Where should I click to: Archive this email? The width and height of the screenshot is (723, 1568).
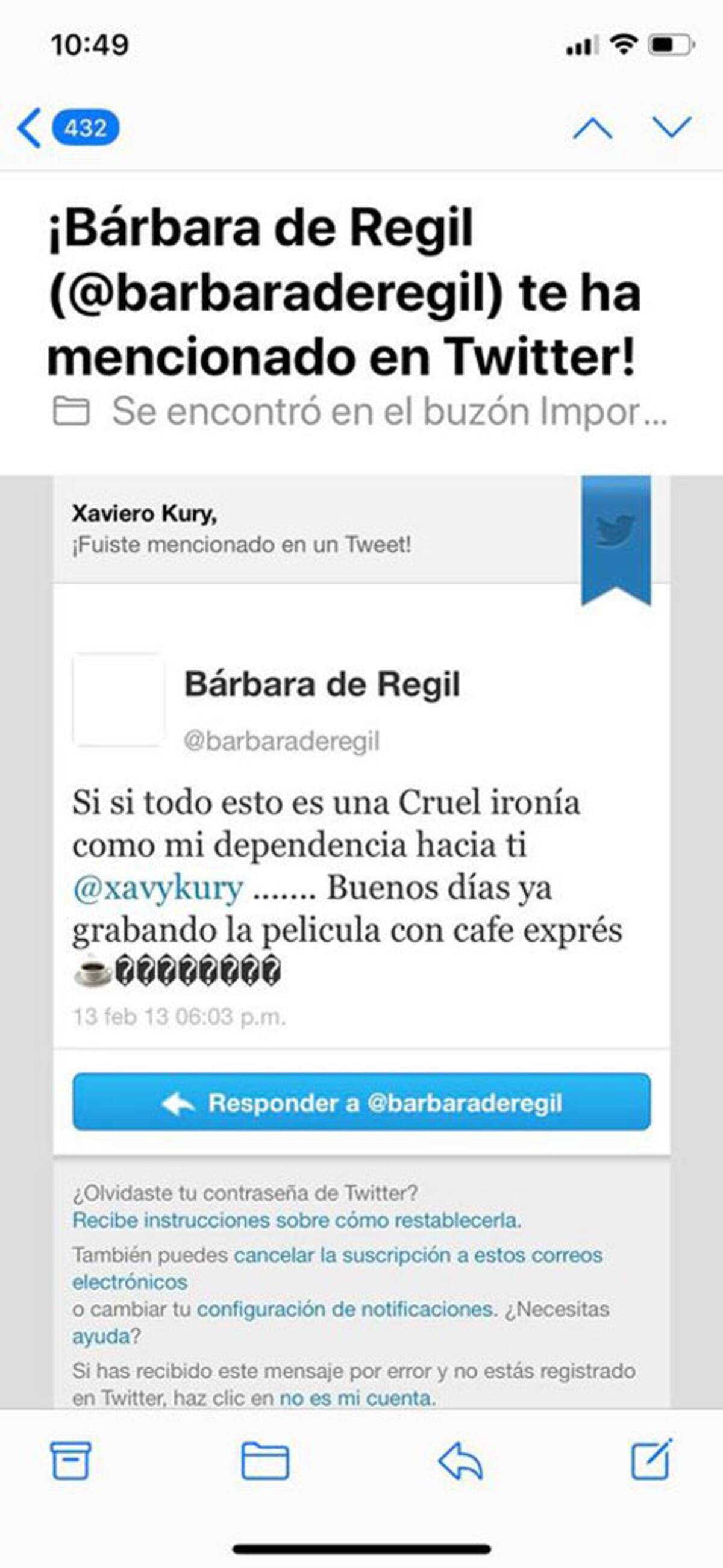70,1460
